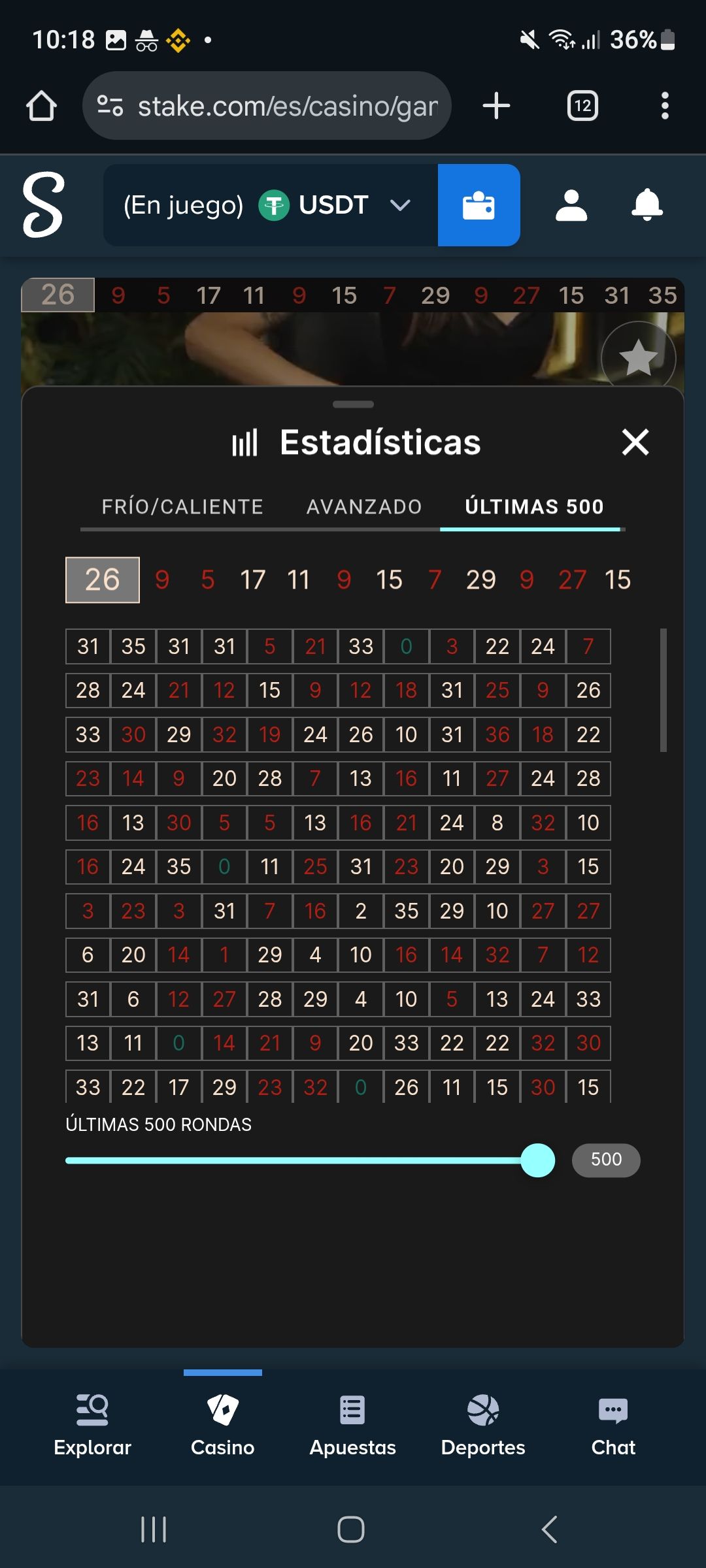
Task: Select the Explorar search icon
Action: click(92, 1409)
